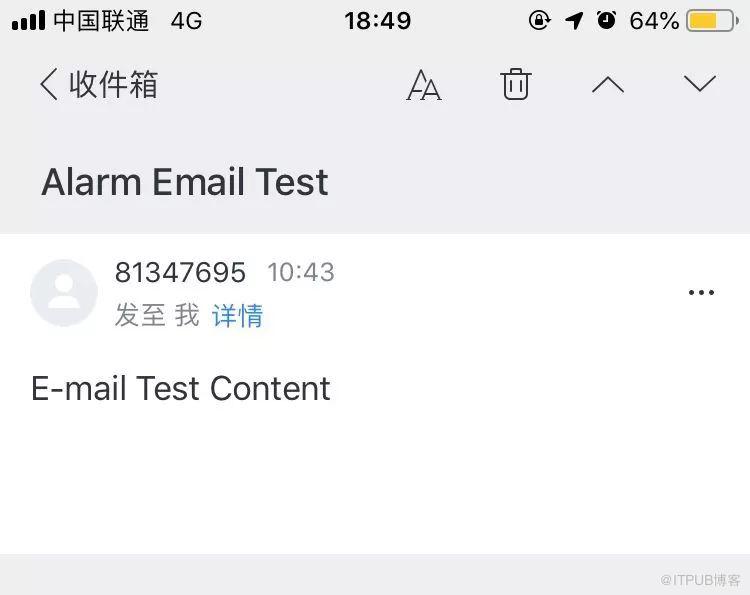
Task: Go back to the 收件箱 inbox
Action: pos(97,85)
